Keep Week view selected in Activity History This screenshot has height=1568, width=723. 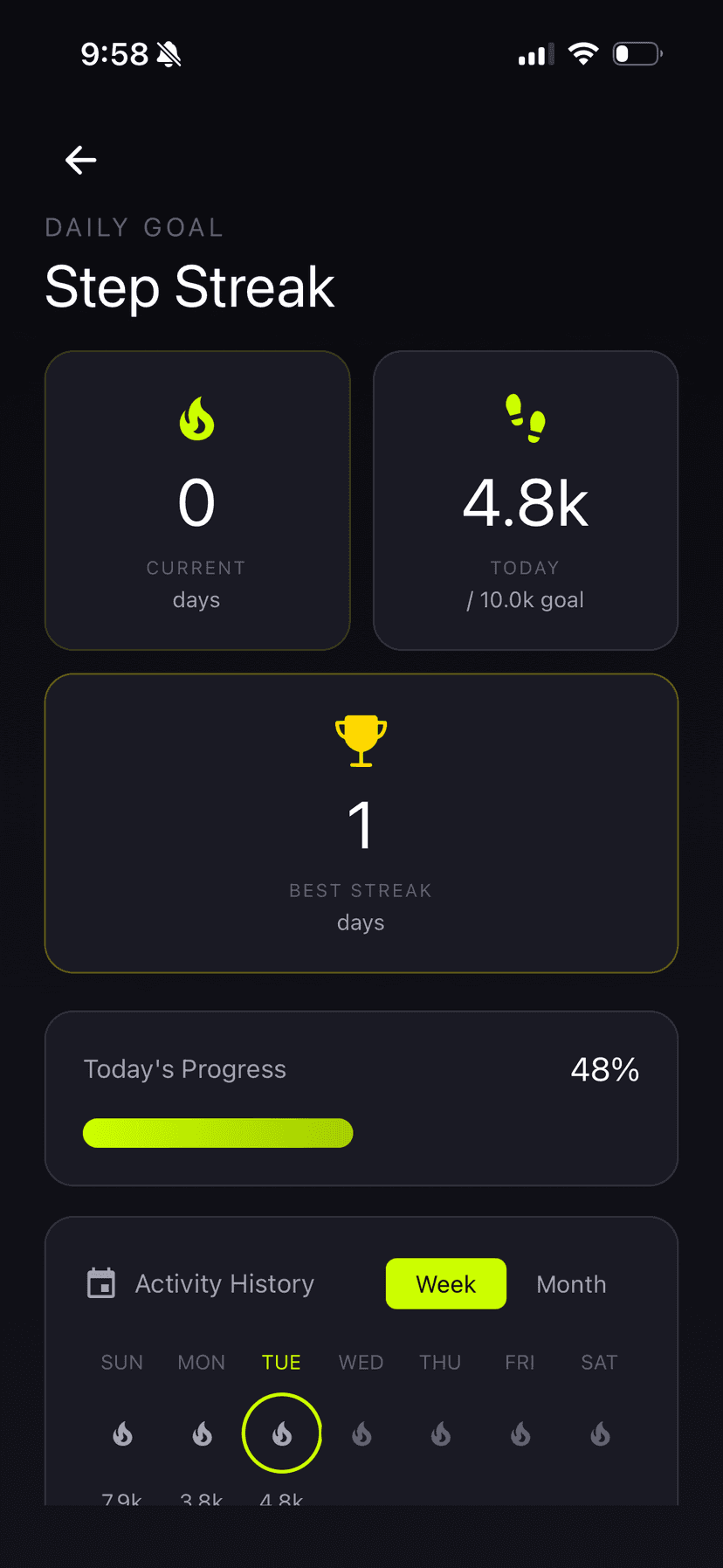pos(445,1283)
